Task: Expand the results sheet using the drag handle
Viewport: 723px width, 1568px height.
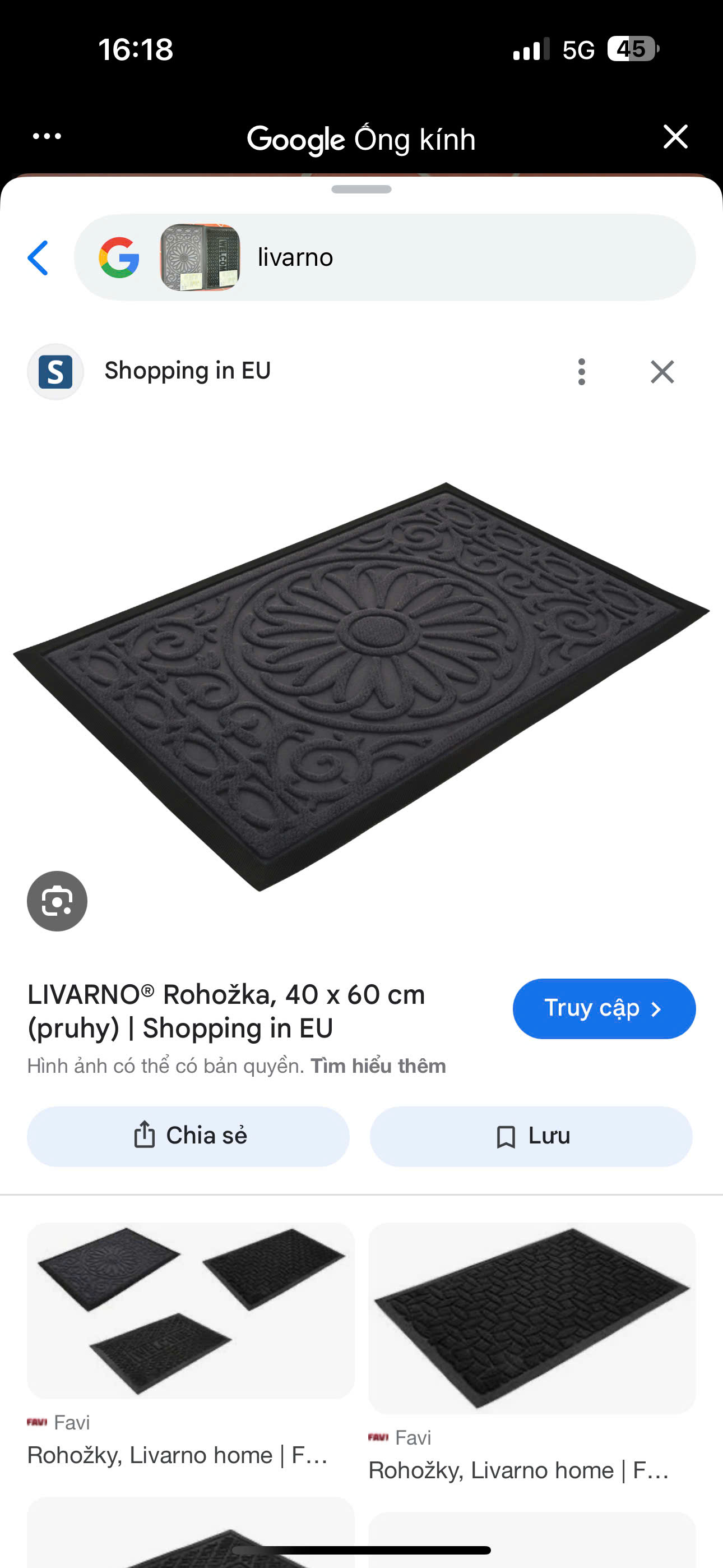Action: 361,188
